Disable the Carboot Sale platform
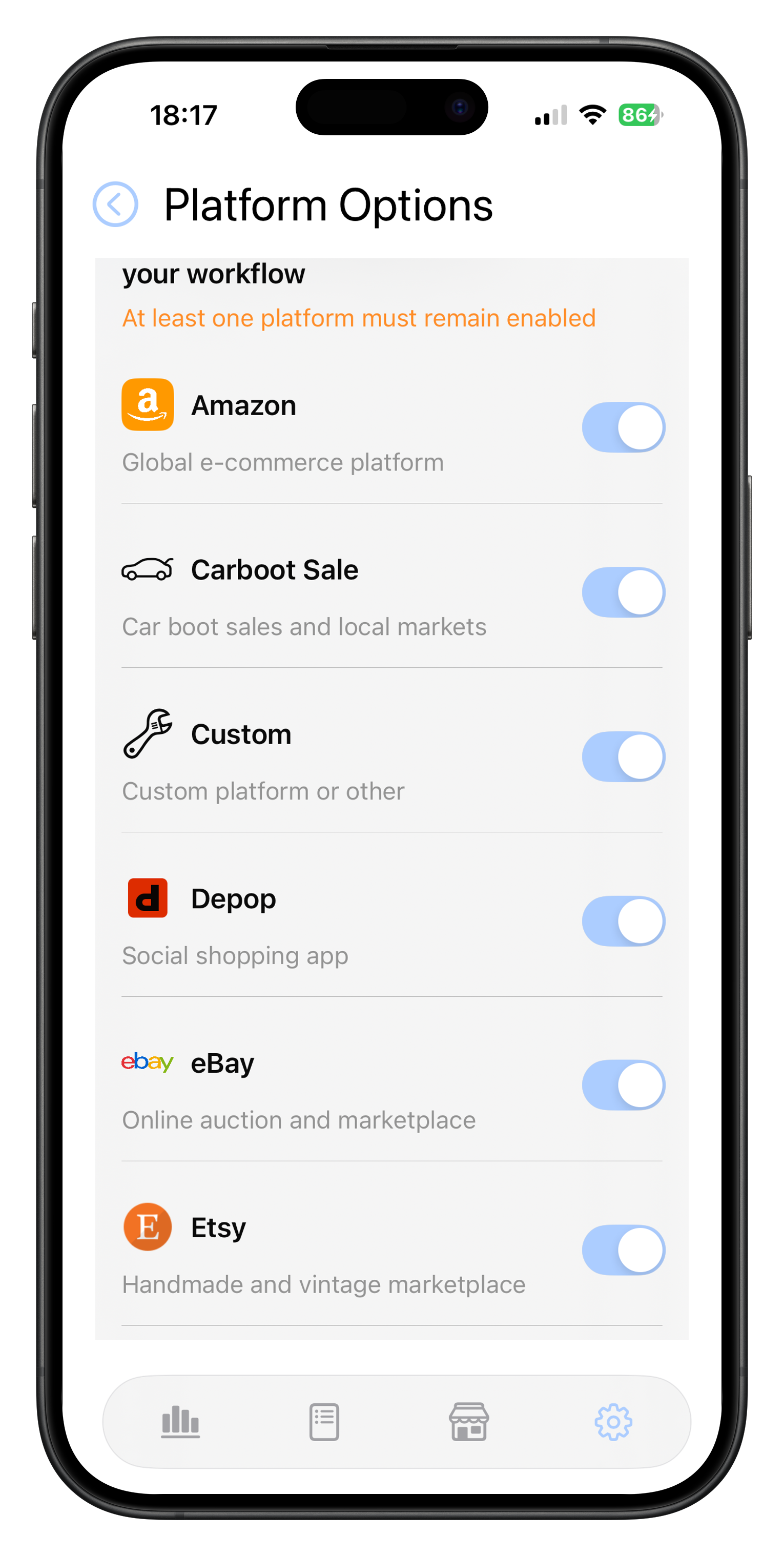 (623, 592)
